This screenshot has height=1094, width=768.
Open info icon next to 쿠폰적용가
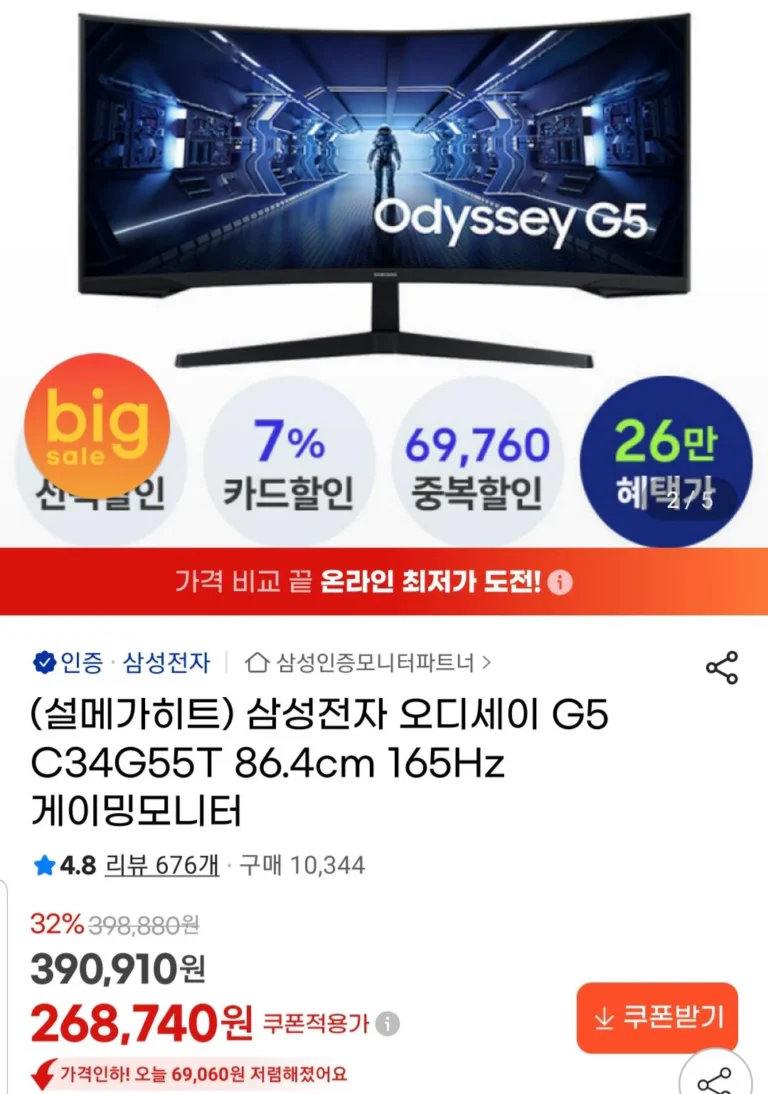[x=388, y=1023]
